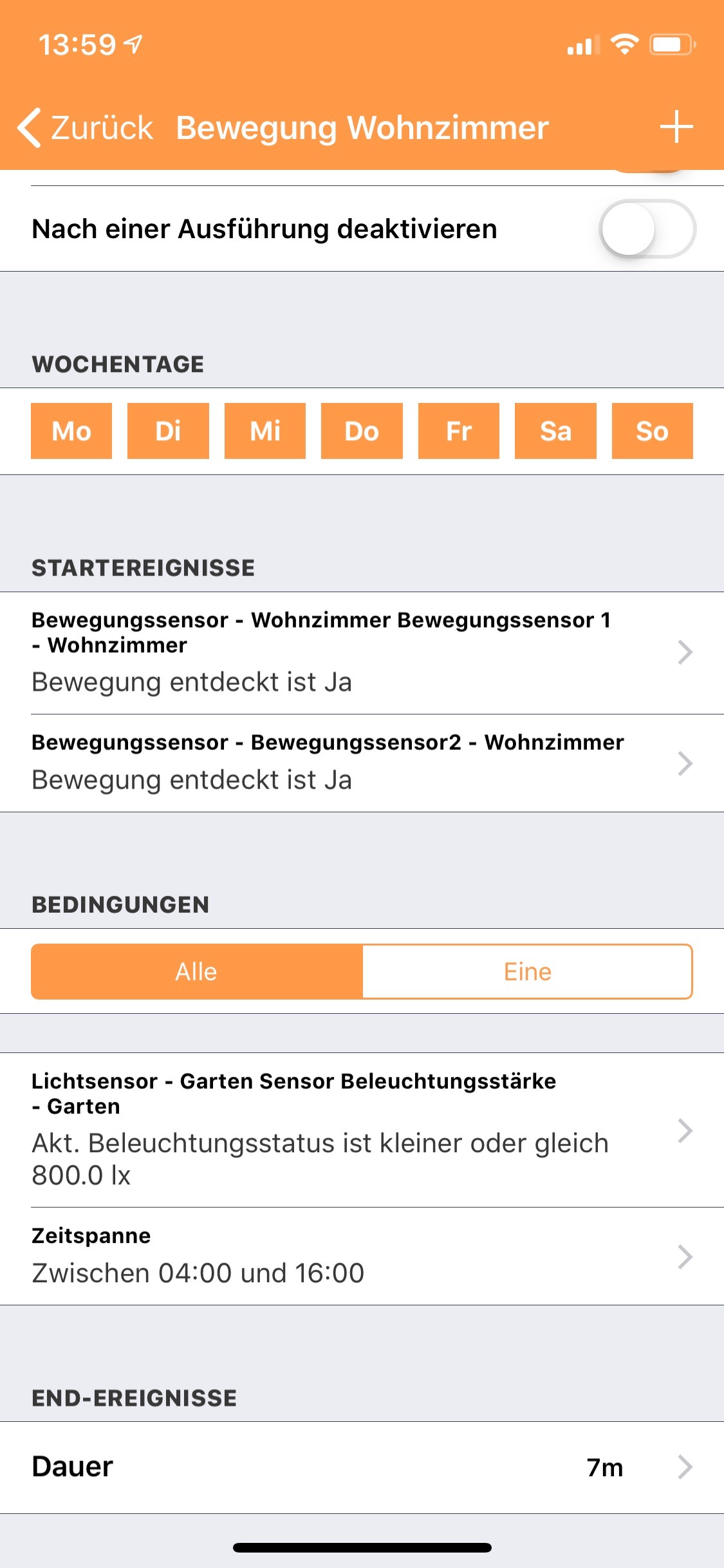Screen dimensions: 724x1568
Task: Toggle the Mi weekday chip
Action: [265, 431]
